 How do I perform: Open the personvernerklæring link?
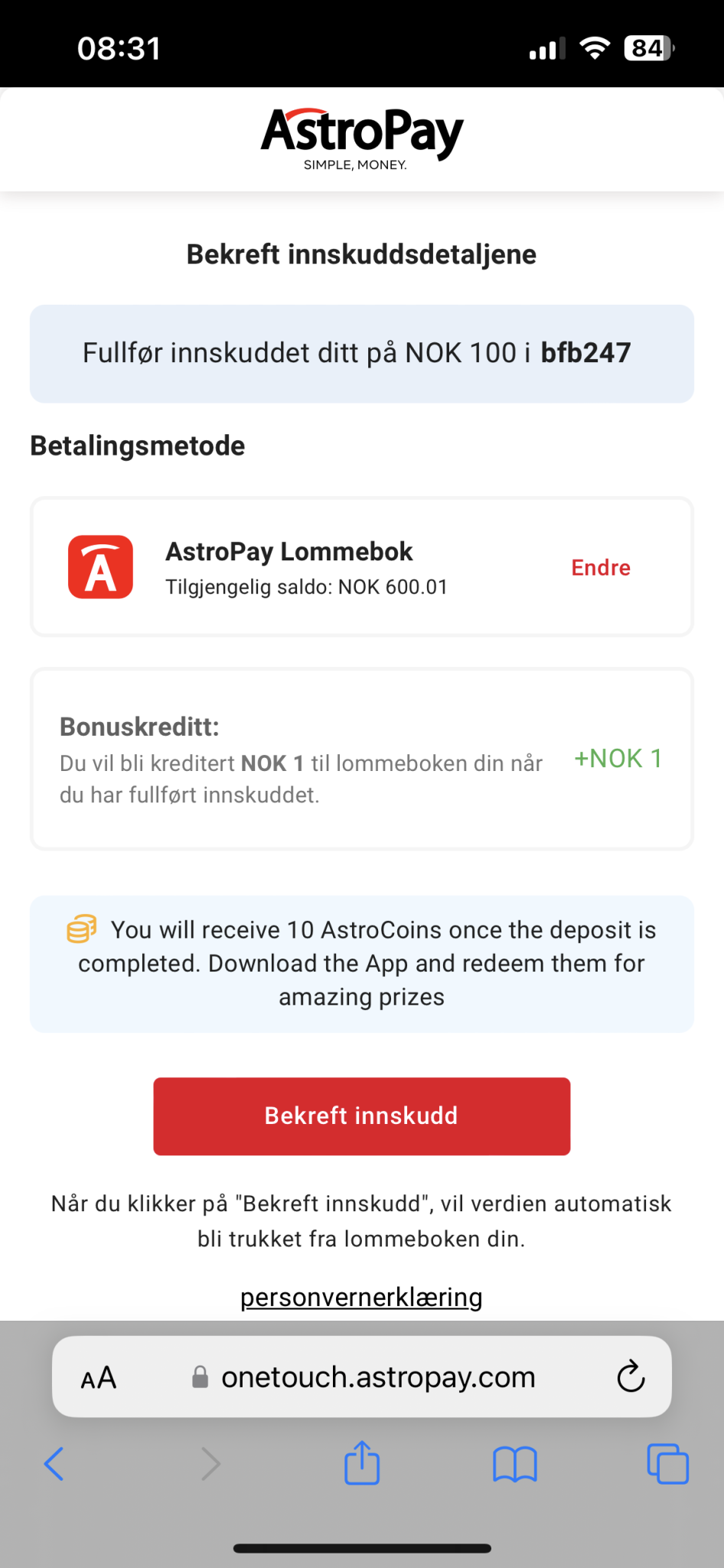click(361, 1297)
